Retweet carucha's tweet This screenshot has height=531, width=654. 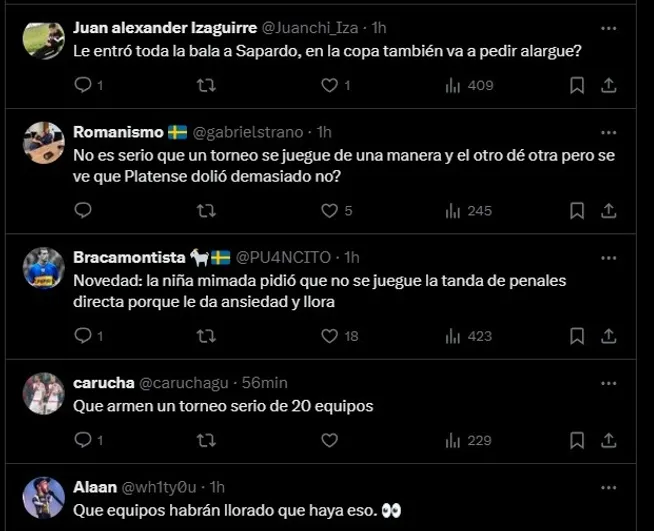coord(206,440)
